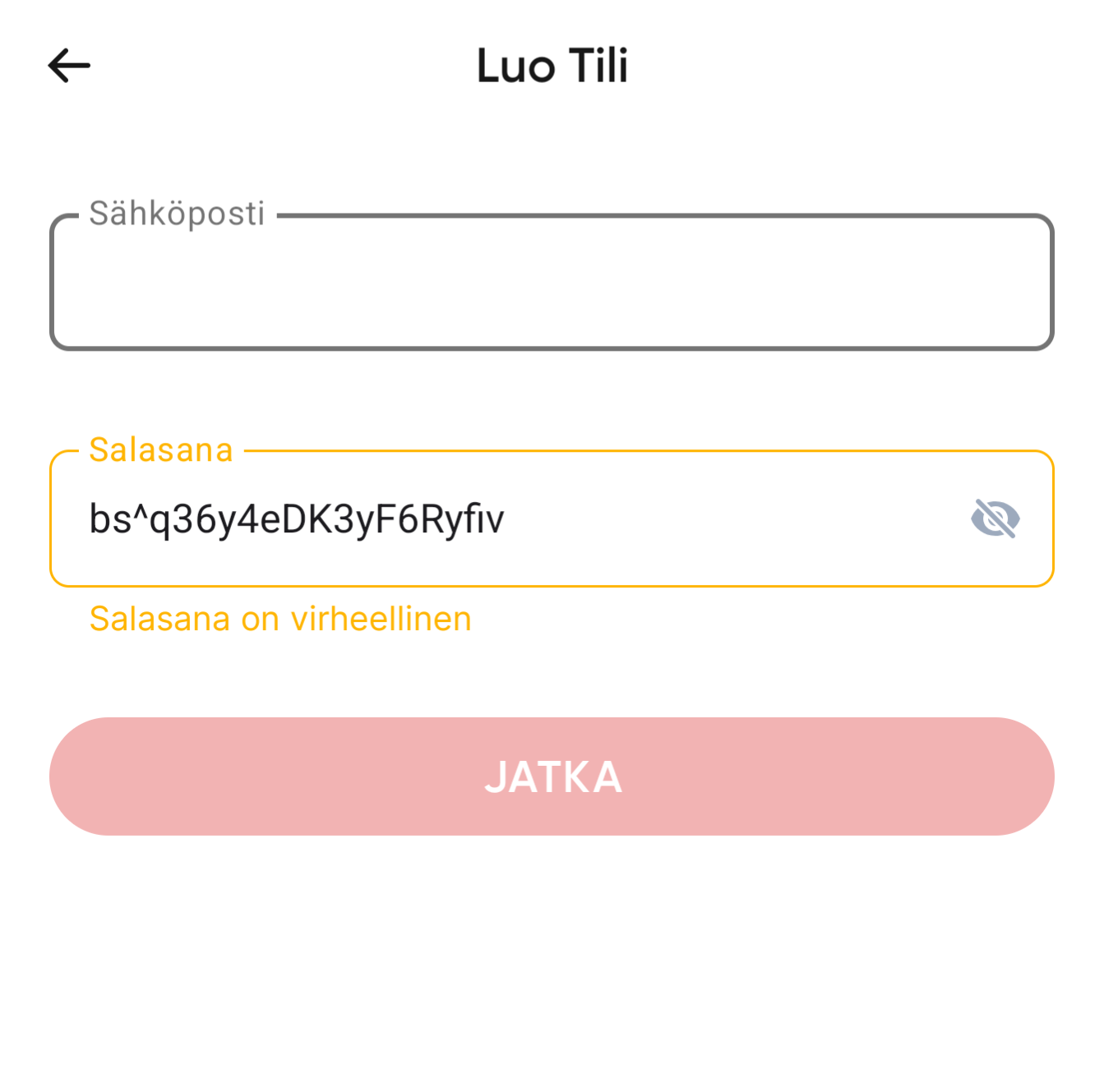Screen dimensions: 1104x1092
Task: Focus the Sähköposti email field
Action: coord(551,283)
